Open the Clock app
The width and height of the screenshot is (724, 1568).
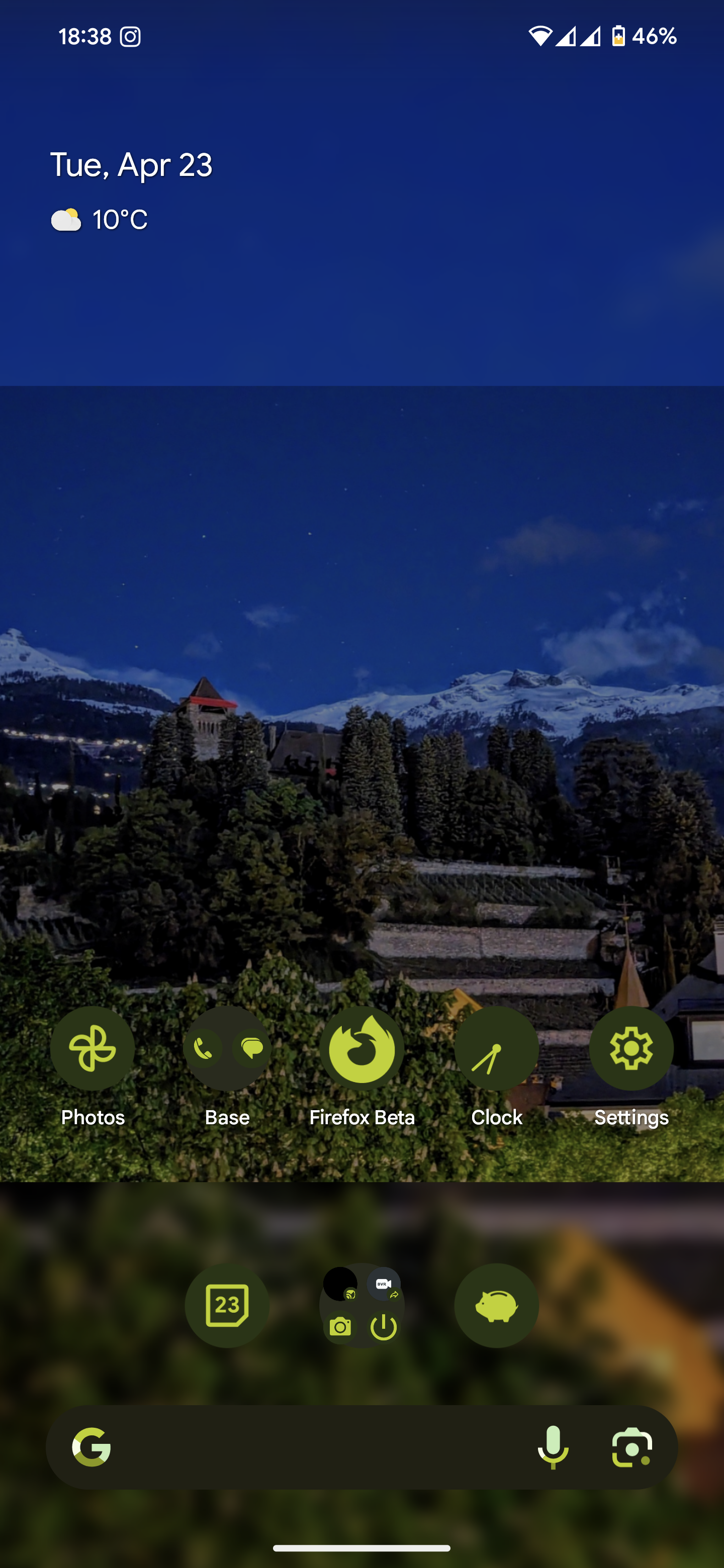(496, 1047)
